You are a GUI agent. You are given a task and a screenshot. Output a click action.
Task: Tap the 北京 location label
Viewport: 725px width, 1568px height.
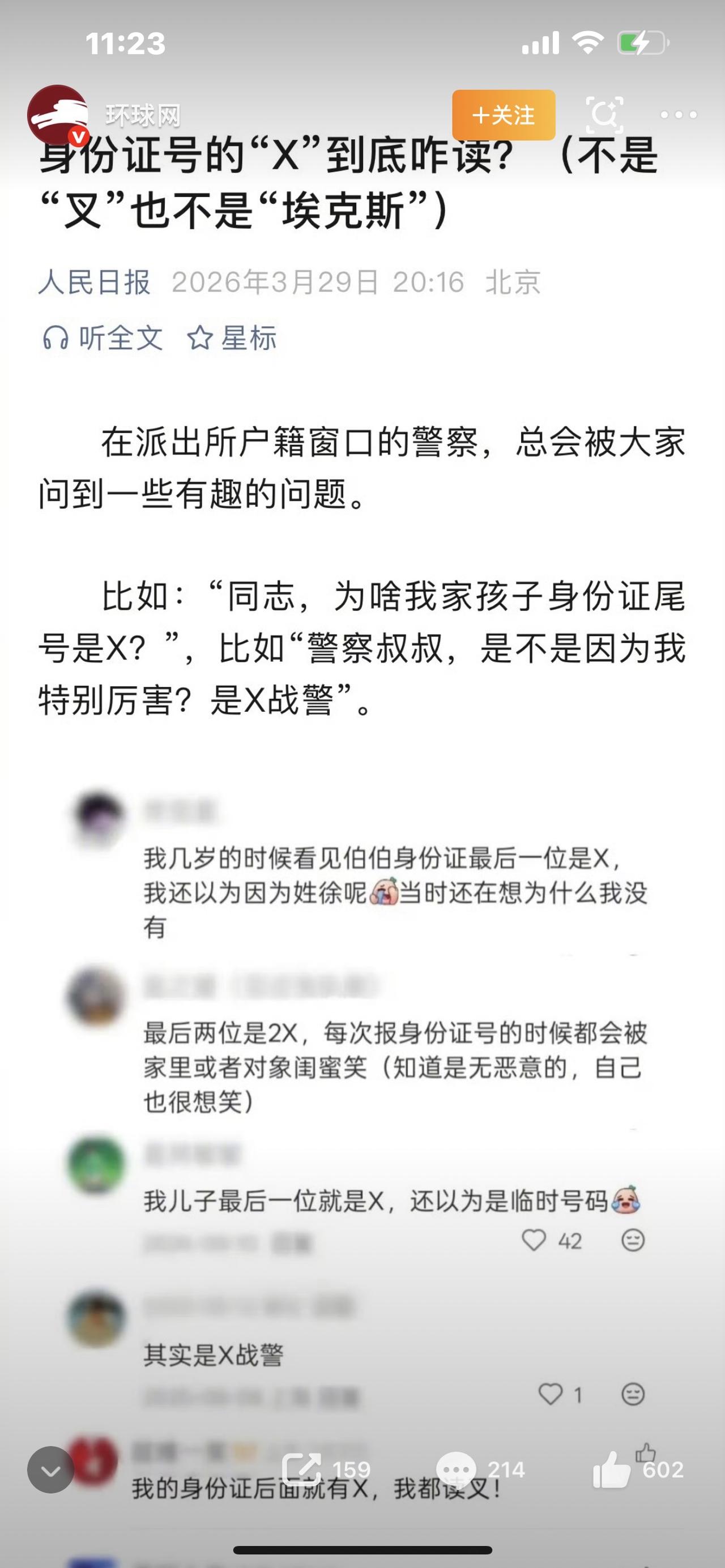tap(513, 281)
